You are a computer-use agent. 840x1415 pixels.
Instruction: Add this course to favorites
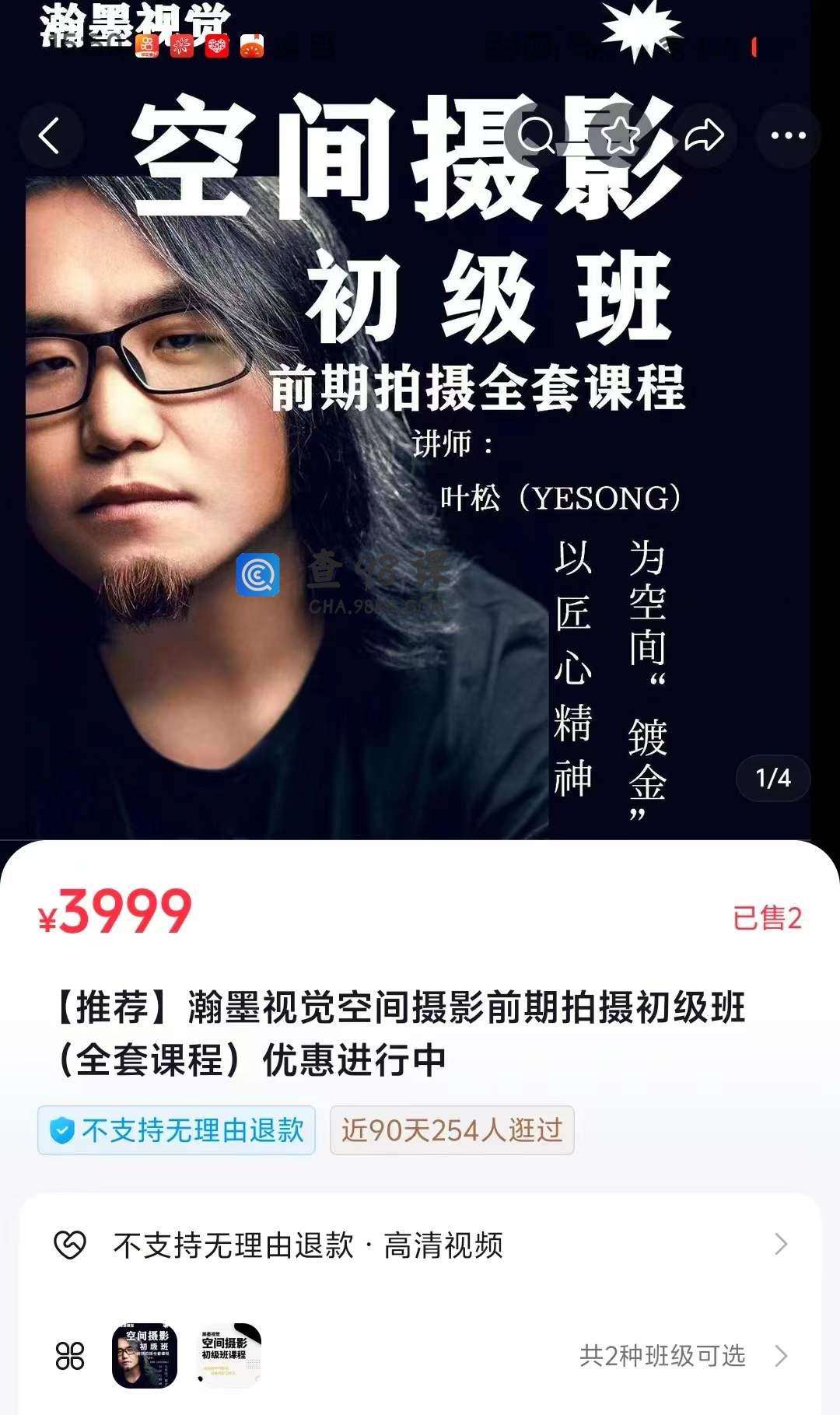pyautogui.click(x=620, y=136)
